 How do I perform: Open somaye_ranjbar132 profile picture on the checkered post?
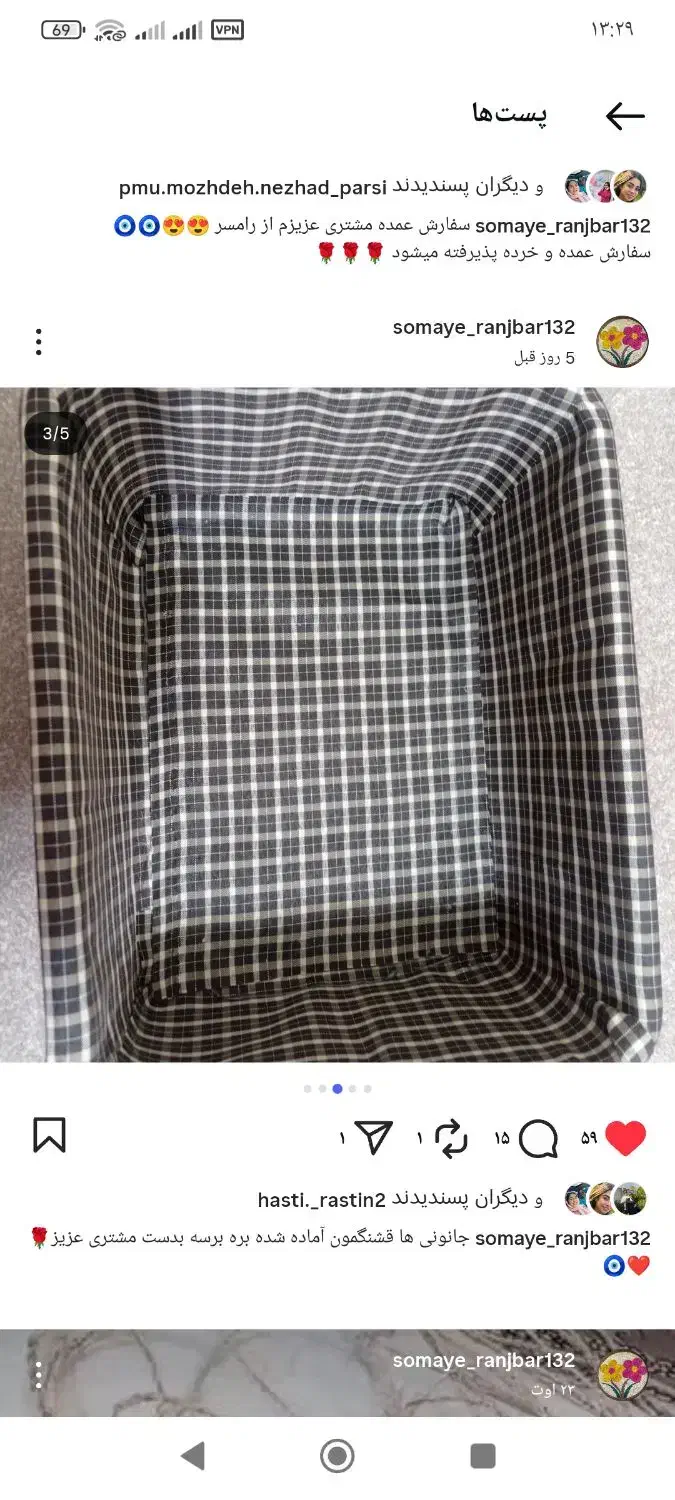622,342
